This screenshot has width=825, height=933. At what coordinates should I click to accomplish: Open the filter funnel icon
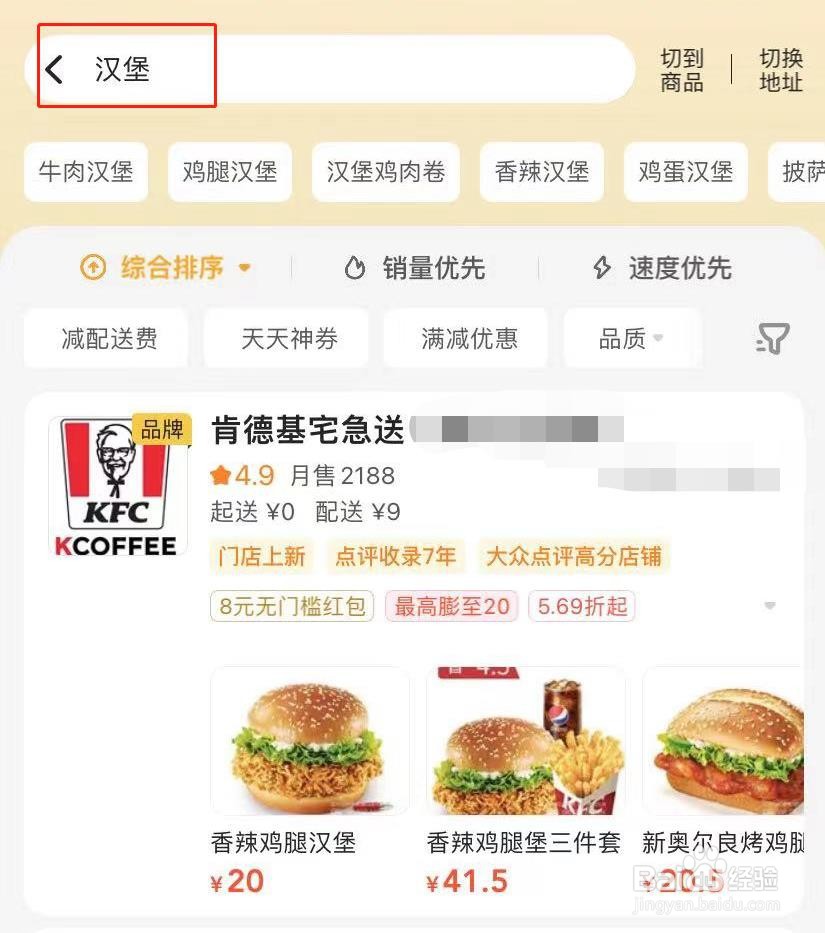click(772, 340)
